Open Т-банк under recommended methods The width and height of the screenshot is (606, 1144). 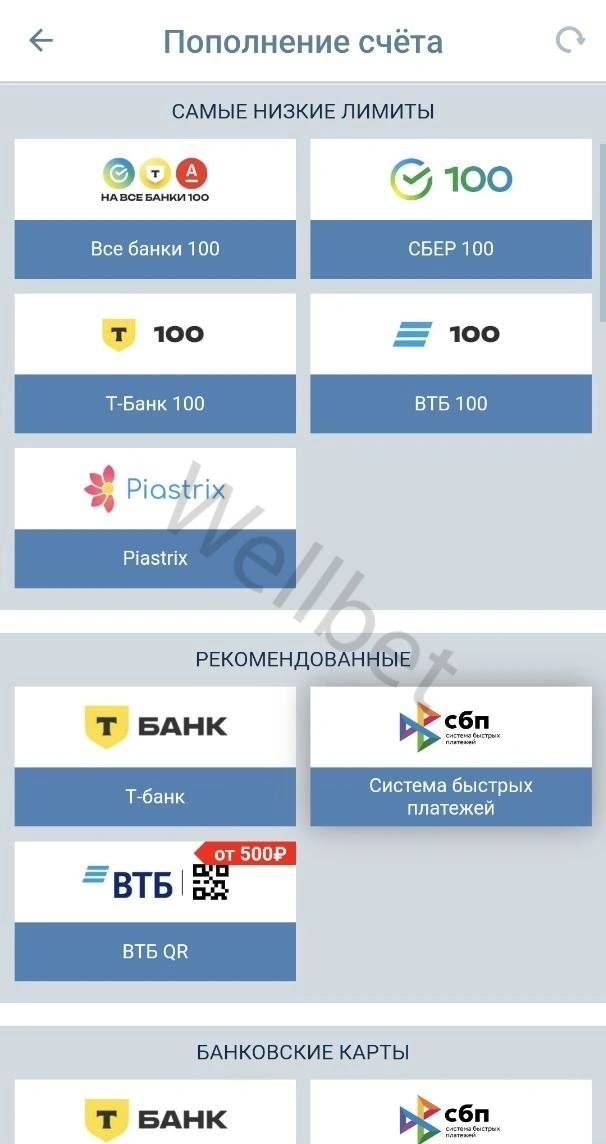click(x=155, y=757)
